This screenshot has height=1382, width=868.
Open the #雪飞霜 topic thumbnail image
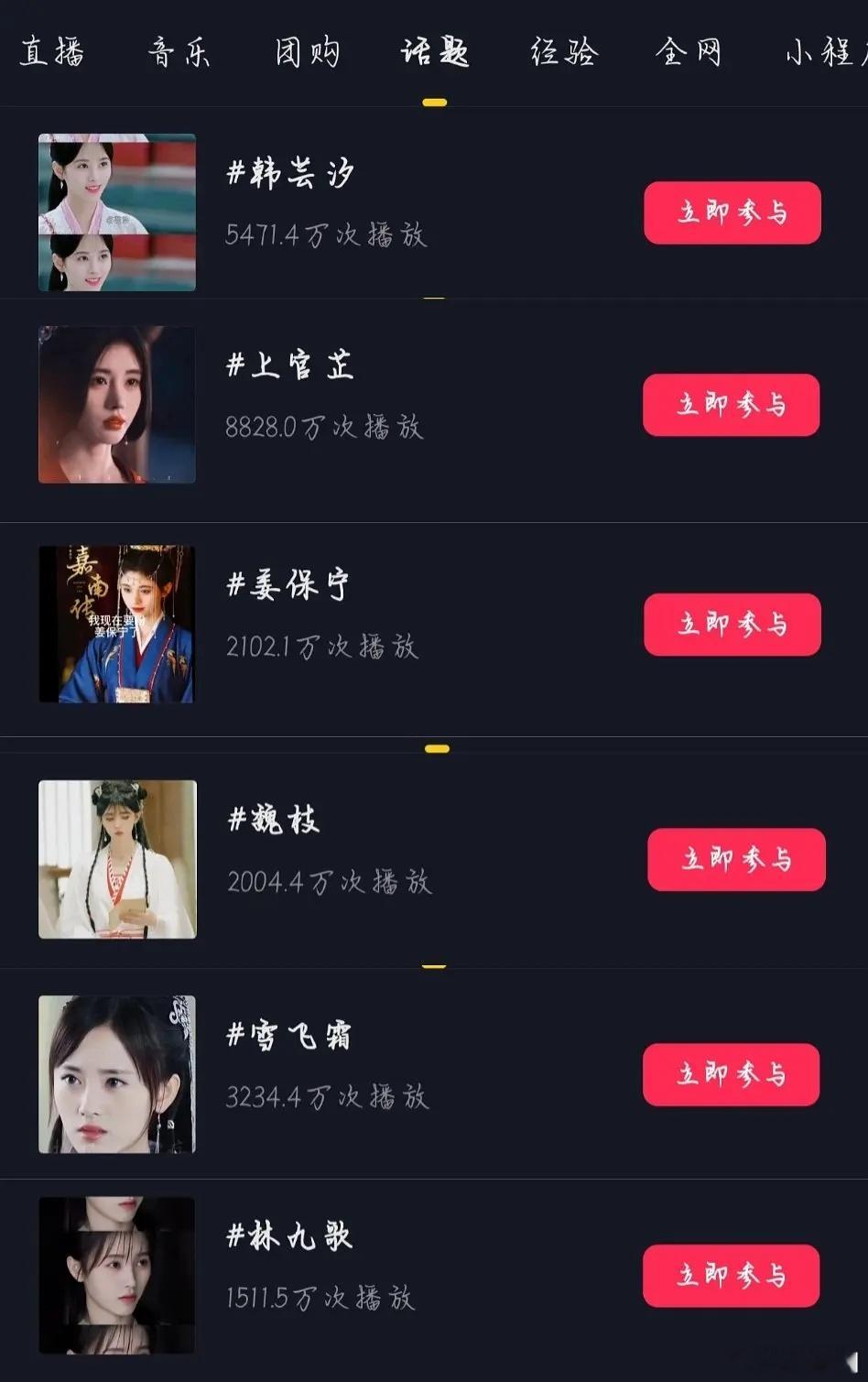[116, 1074]
